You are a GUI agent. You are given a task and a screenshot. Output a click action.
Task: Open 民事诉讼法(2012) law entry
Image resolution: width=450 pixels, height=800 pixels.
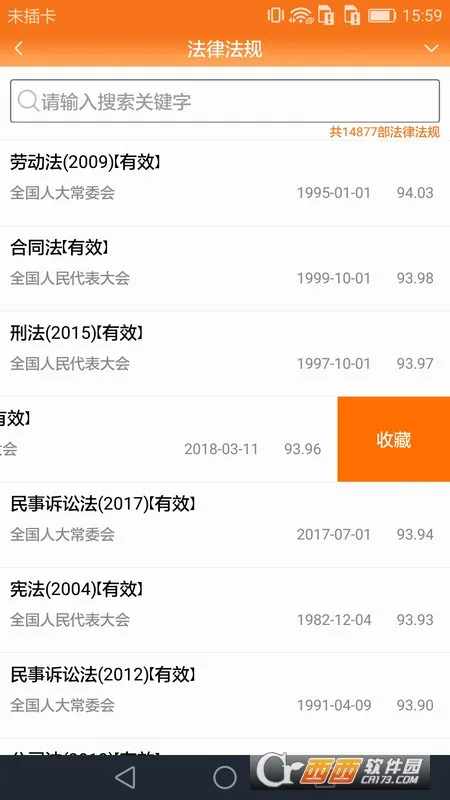click(225, 695)
